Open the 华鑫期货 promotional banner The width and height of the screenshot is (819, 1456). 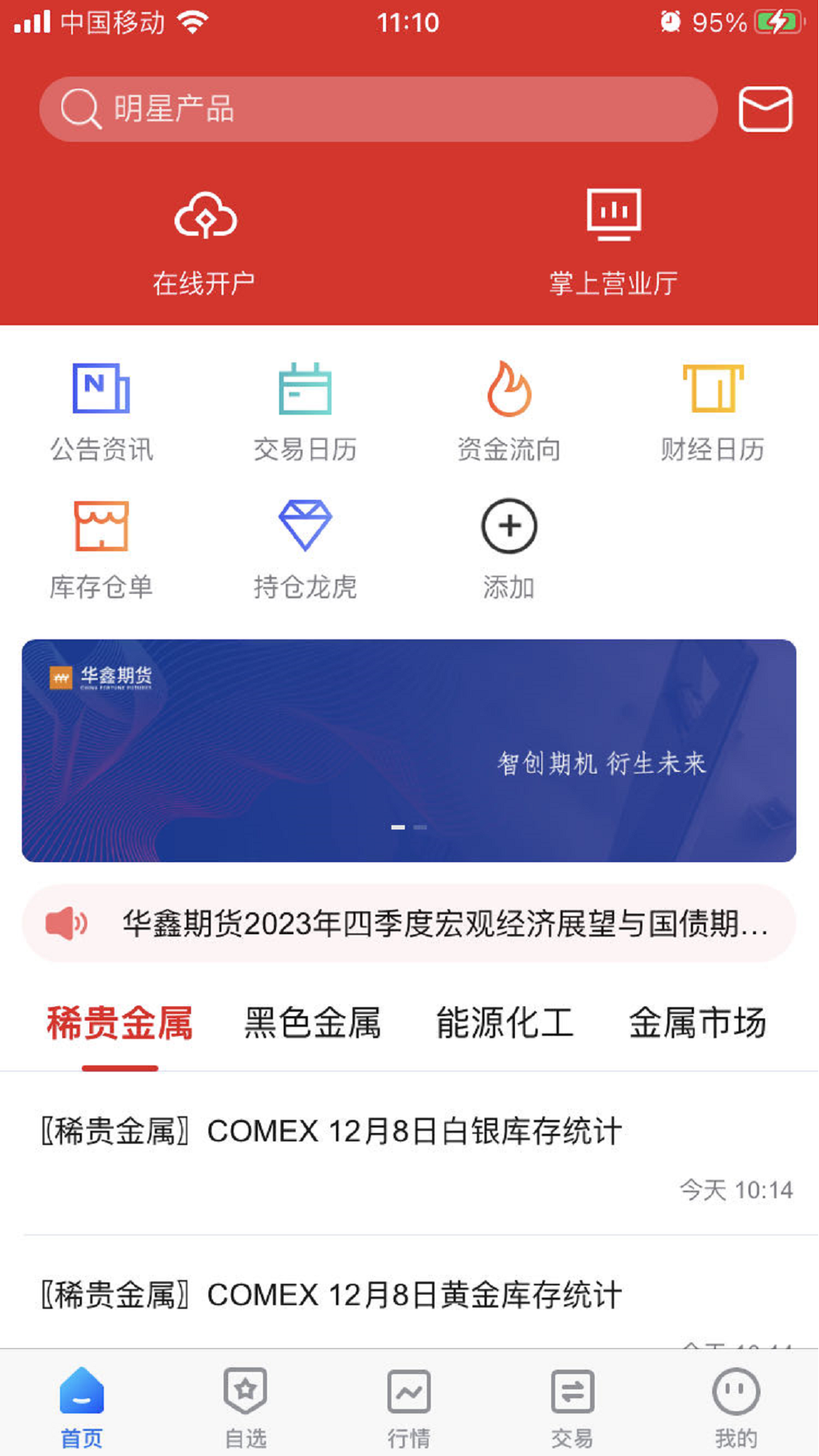tap(409, 750)
